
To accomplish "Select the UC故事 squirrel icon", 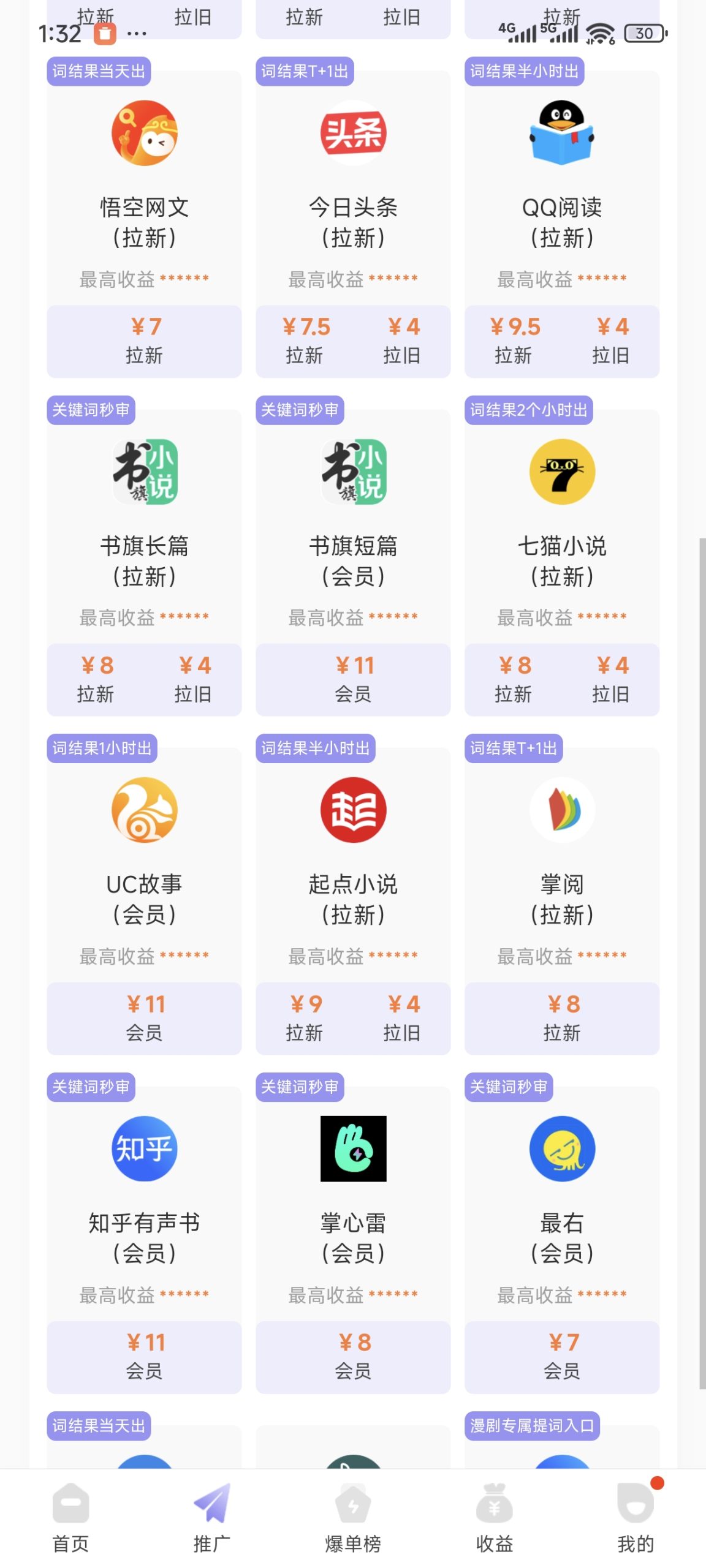I will tap(143, 810).
